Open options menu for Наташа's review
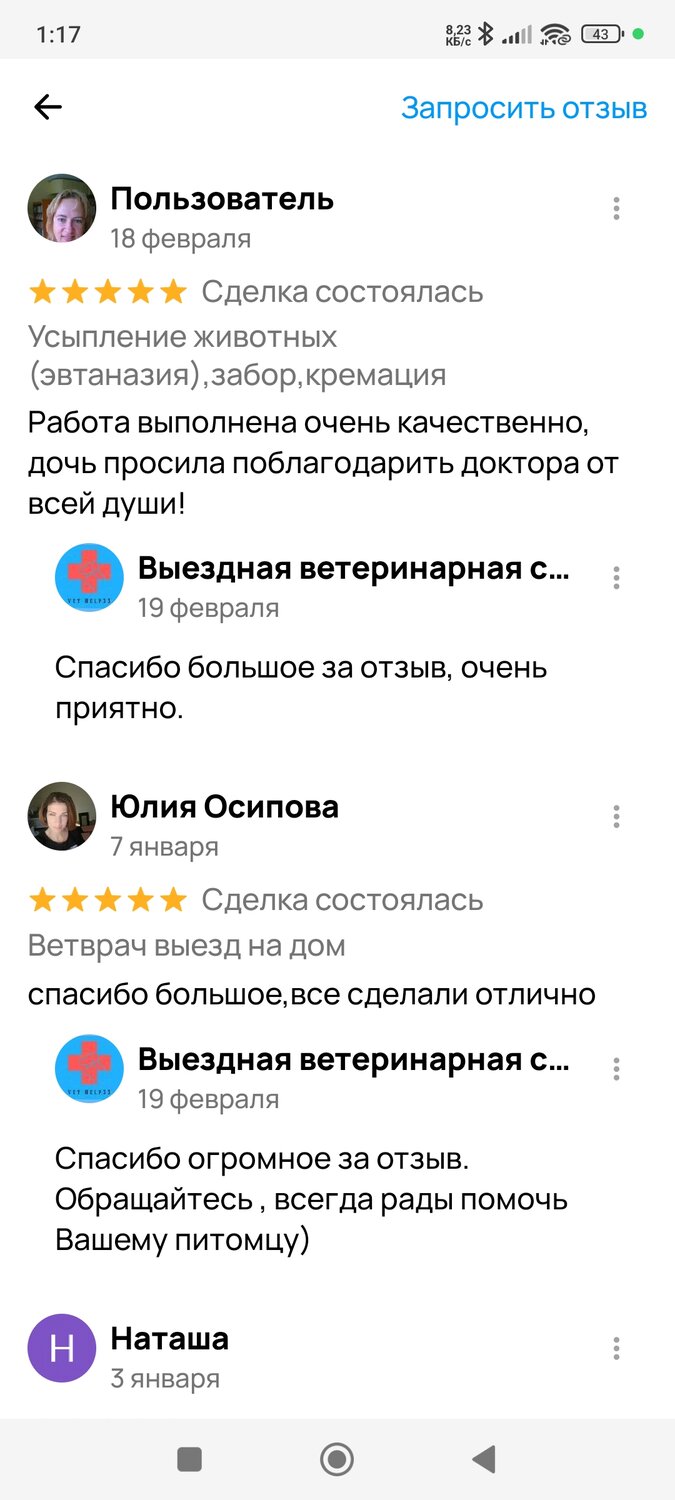 (x=616, y=1348)
